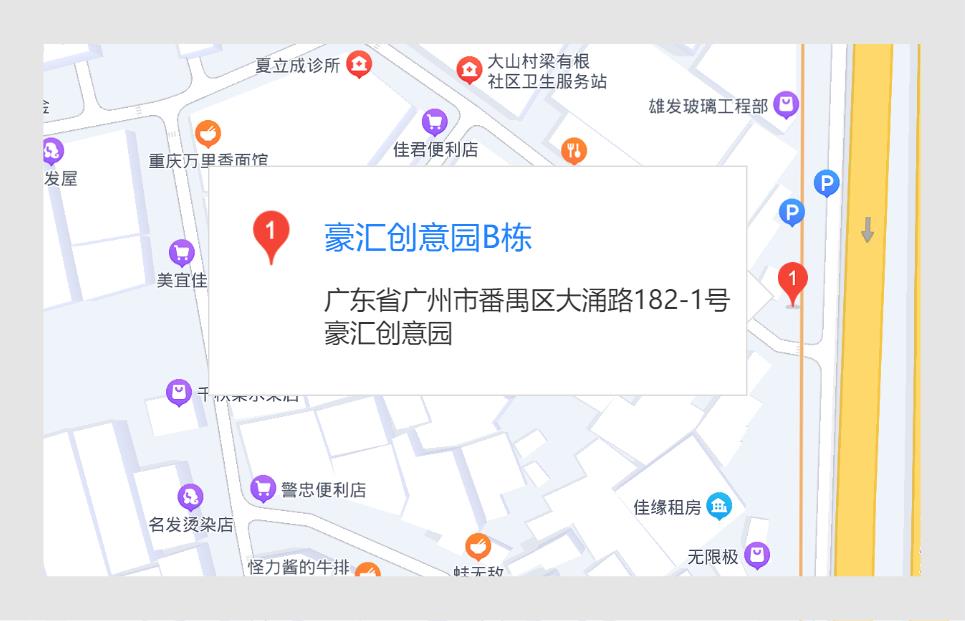Screen dimensions: 965x621
Task: Select the 夏立成诊所 clinic marker
Action: (x=358, y=65)
